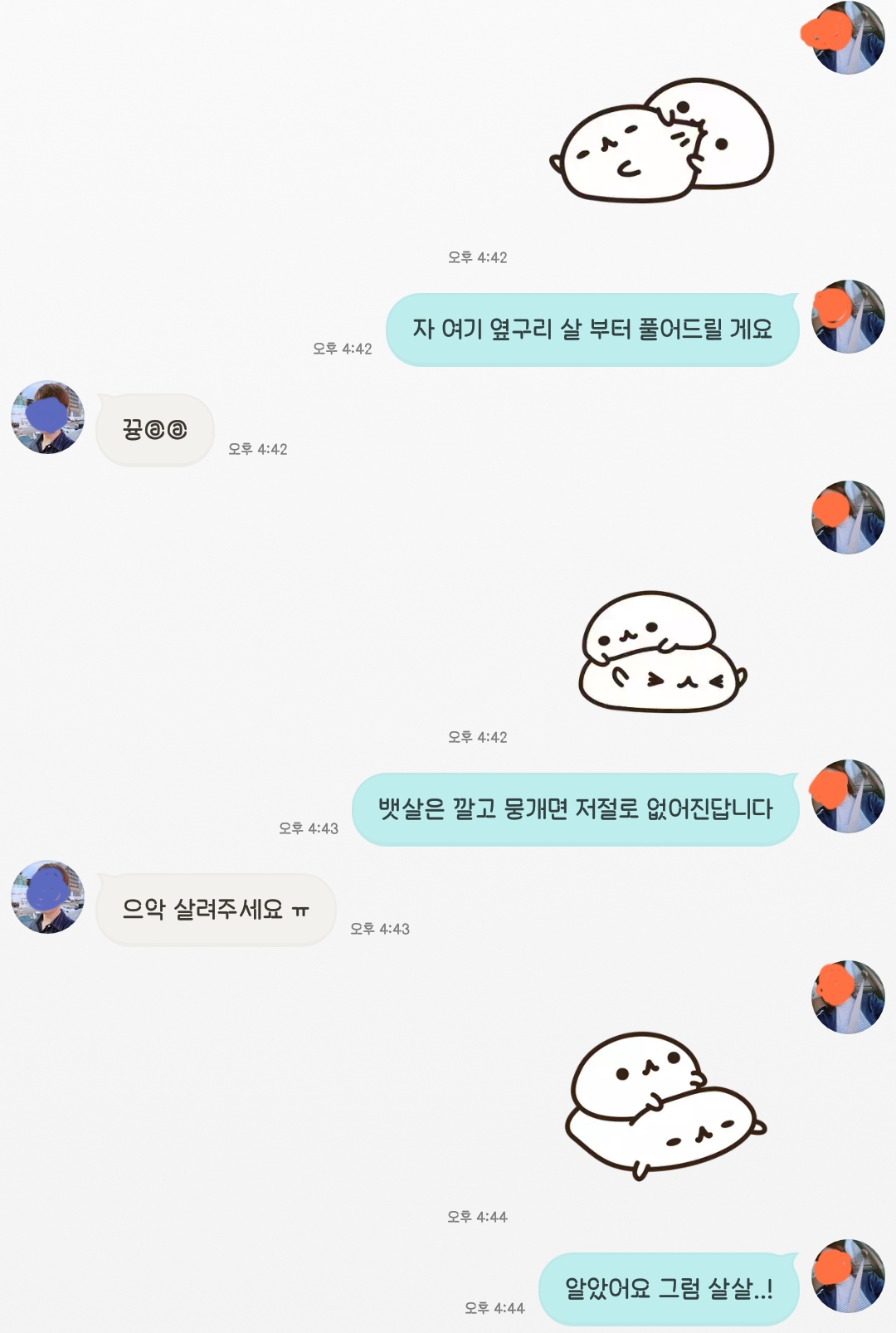Open avatar beside 알았어요 그럼 살살 message
This screenshot has height=1333, width=896.
pos(848,1276)
